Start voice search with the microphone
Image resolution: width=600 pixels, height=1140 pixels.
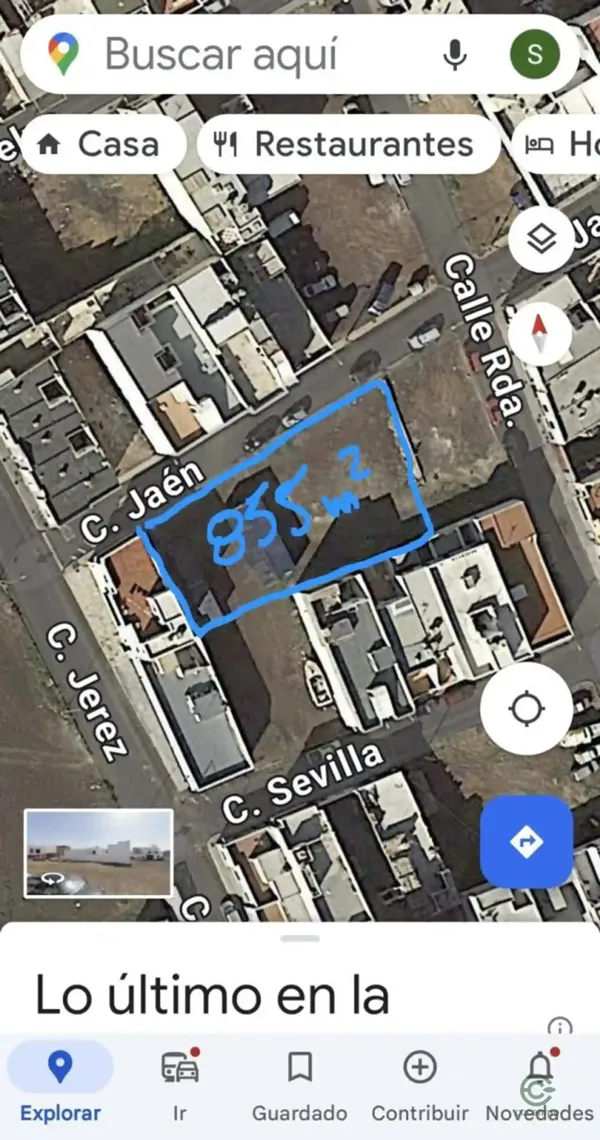(455, 54)
